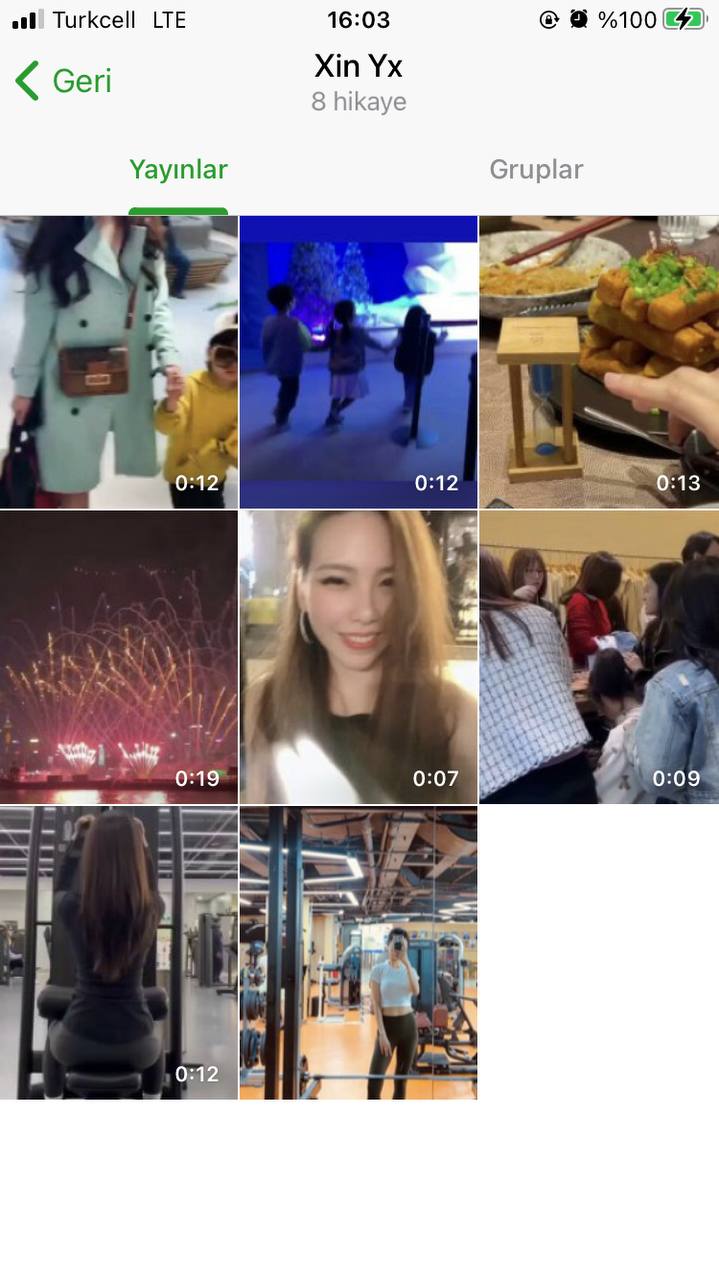The image size is (719, 1280).
Task: View the 0:19 fireworks story
Action: click(x=119, y=657)
